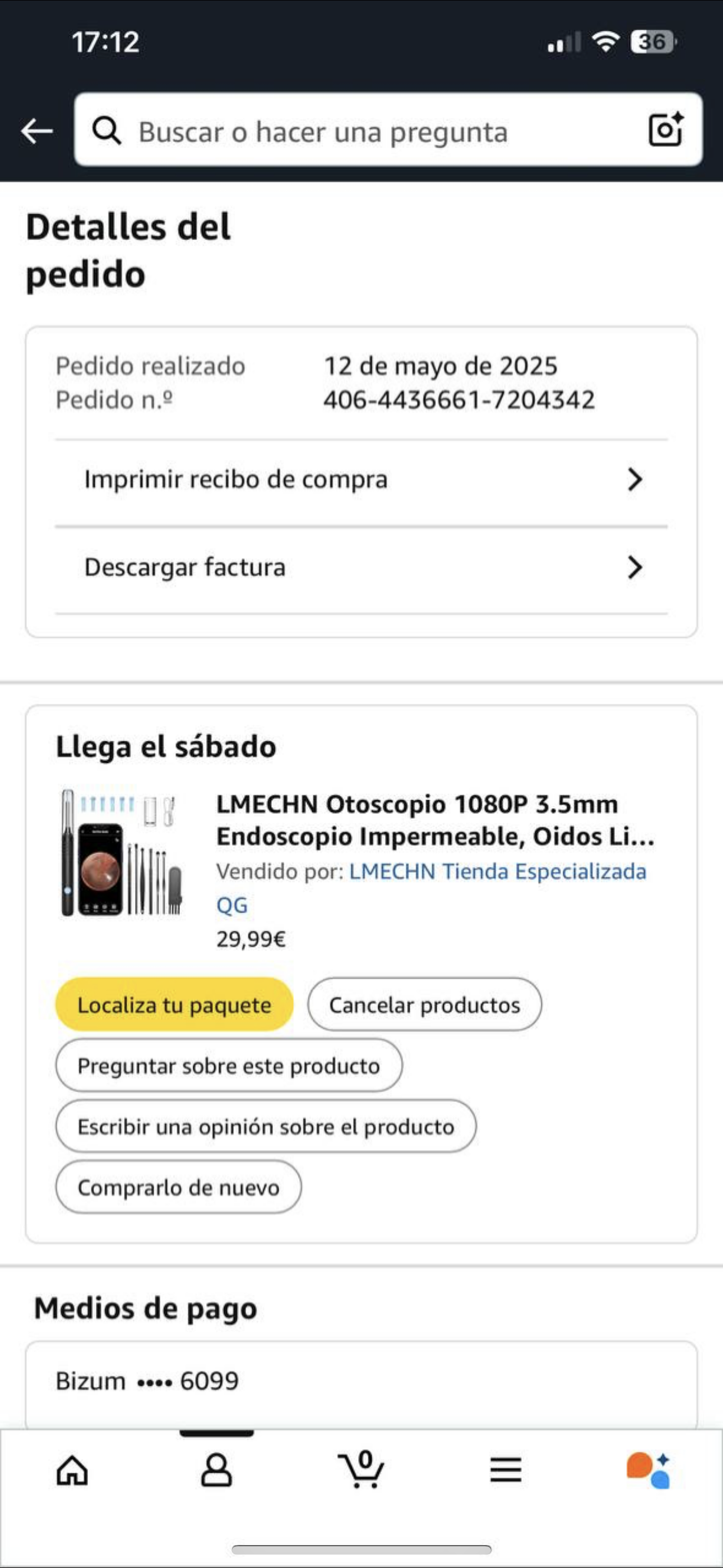The height and width of the screenshot is (1568, 723).
Task: Open the LMECHN Otoscopio product image
Action: [x=121, y=853]
